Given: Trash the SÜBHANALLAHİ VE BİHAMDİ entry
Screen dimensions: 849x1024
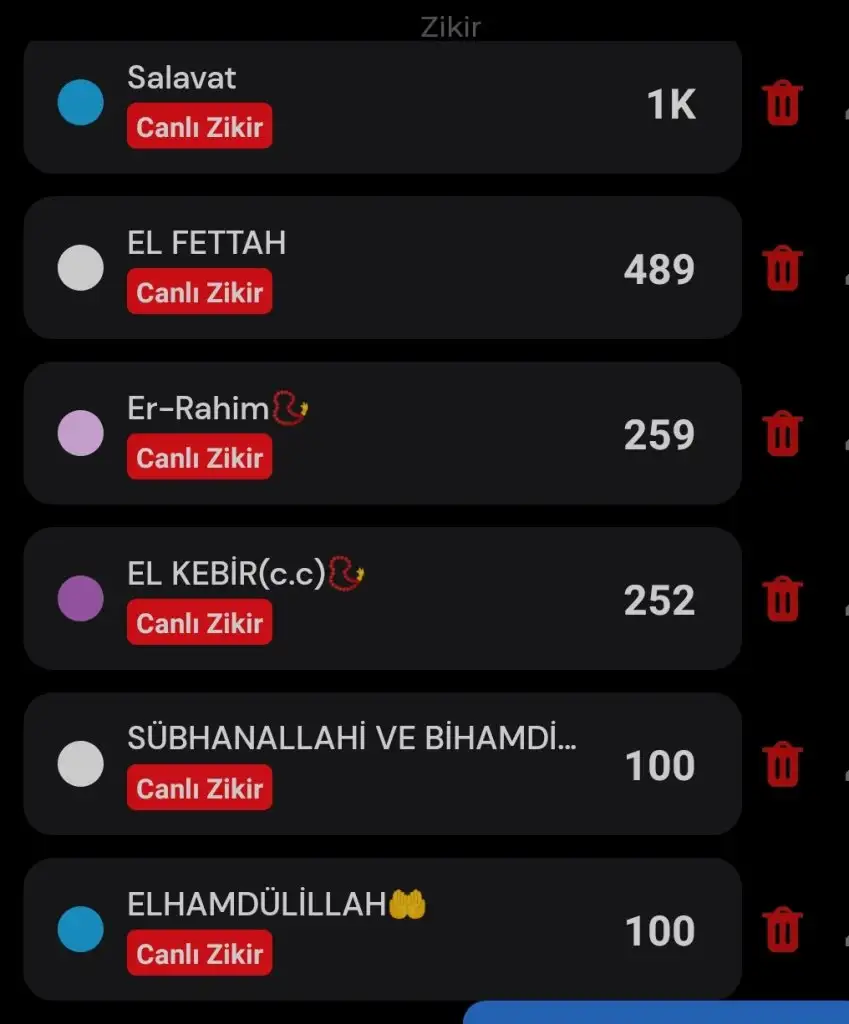Looking at the screenshot, I should point(783,765).
